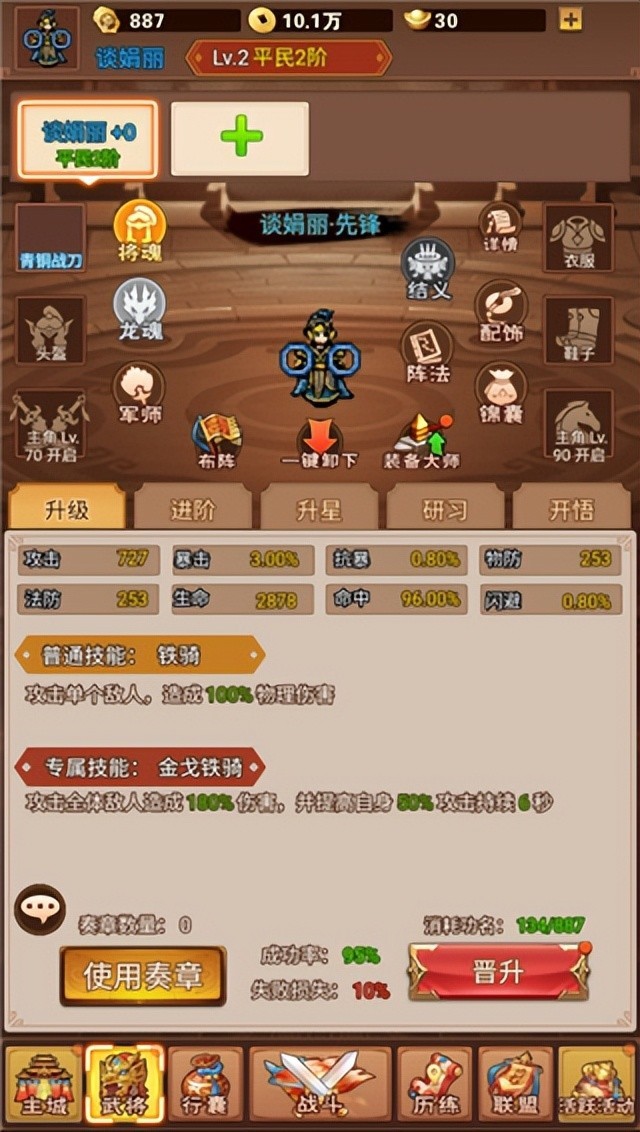Open the 军师 strategist icon
The width and height of the screenshot is (640, 1132).
[139, 391]
